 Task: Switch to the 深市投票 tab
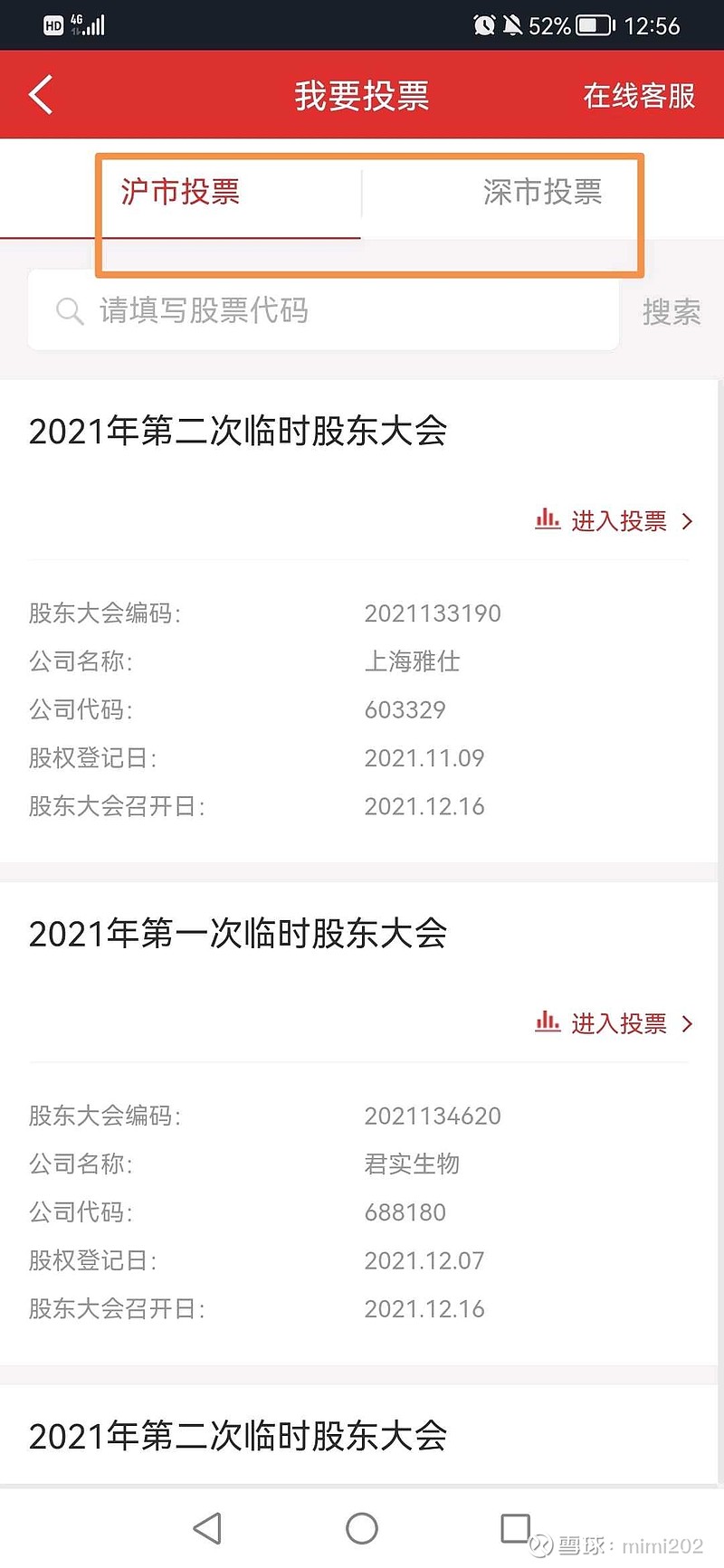click(x=542, y=192)
